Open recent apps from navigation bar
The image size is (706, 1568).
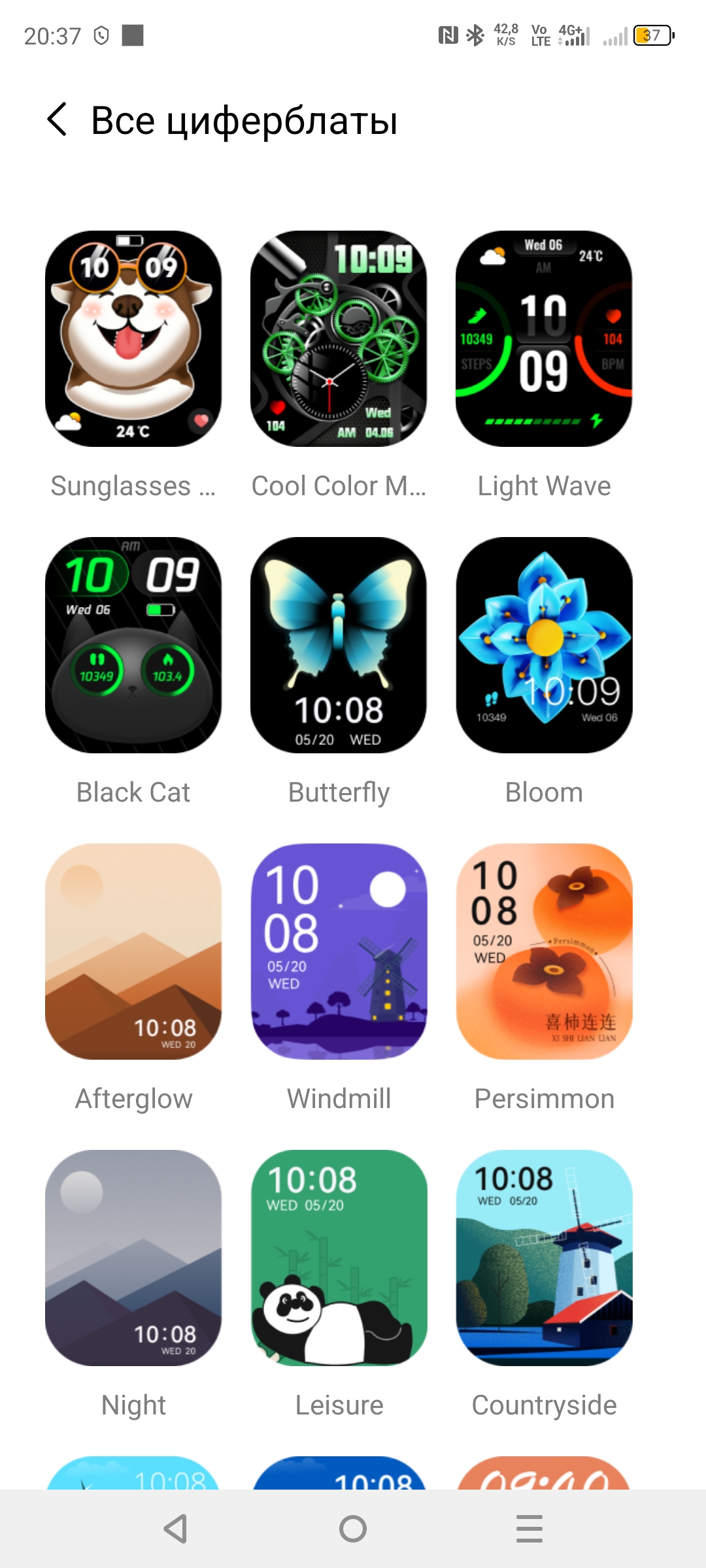(529, 1529)
